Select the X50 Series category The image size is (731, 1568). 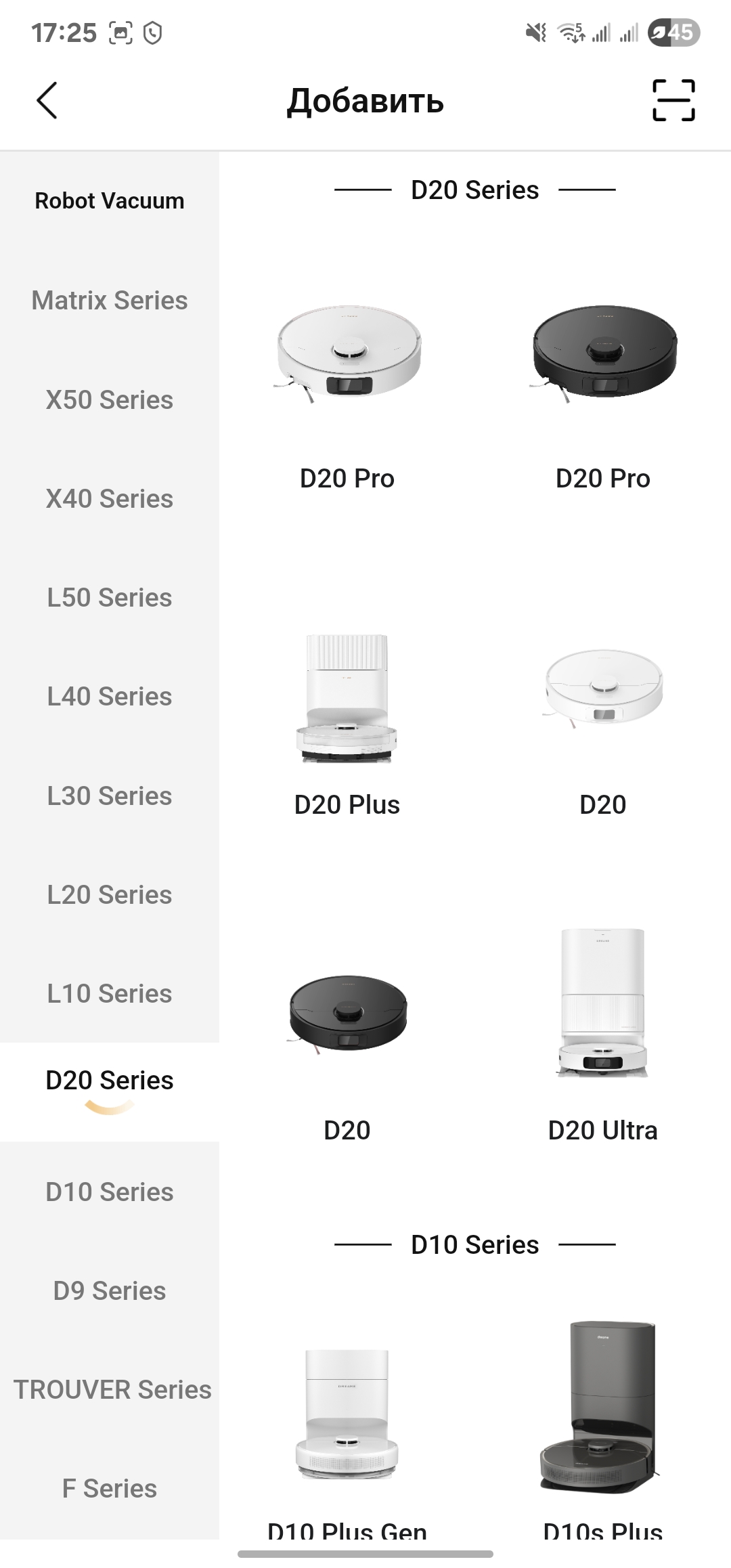pyautogui.click(x=110, y=399)
